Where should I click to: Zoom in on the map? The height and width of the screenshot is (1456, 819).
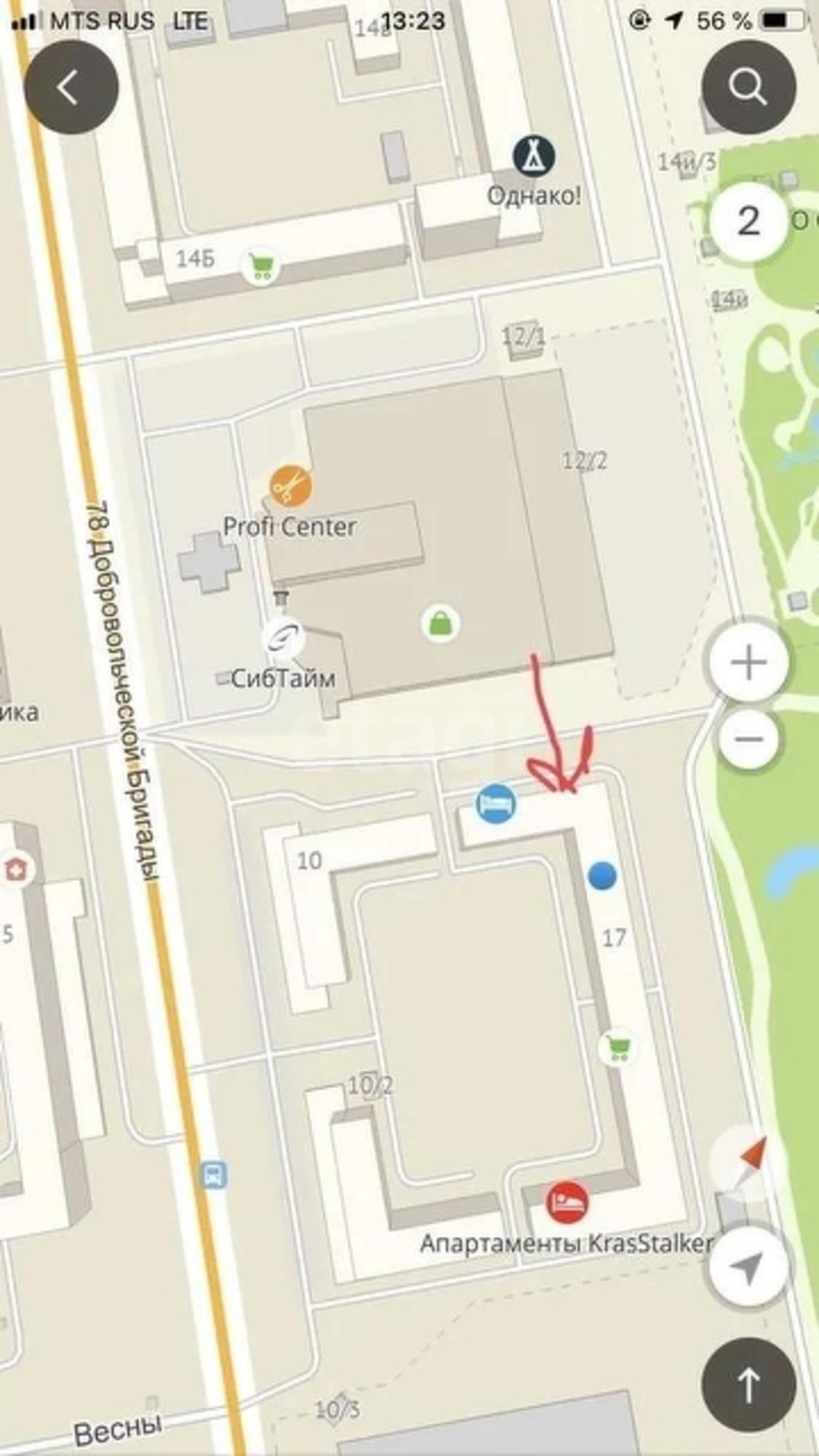click(x=748, y=662)
